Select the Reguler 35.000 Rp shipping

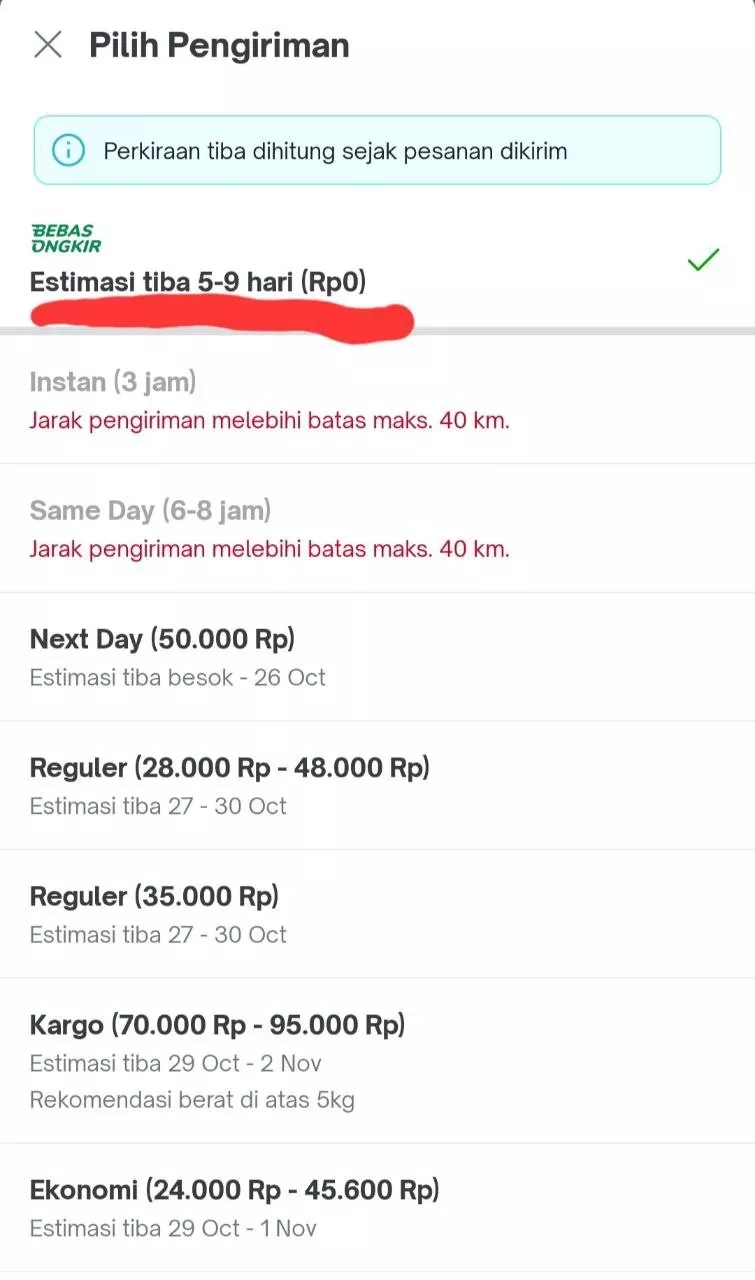coord(377,914)
